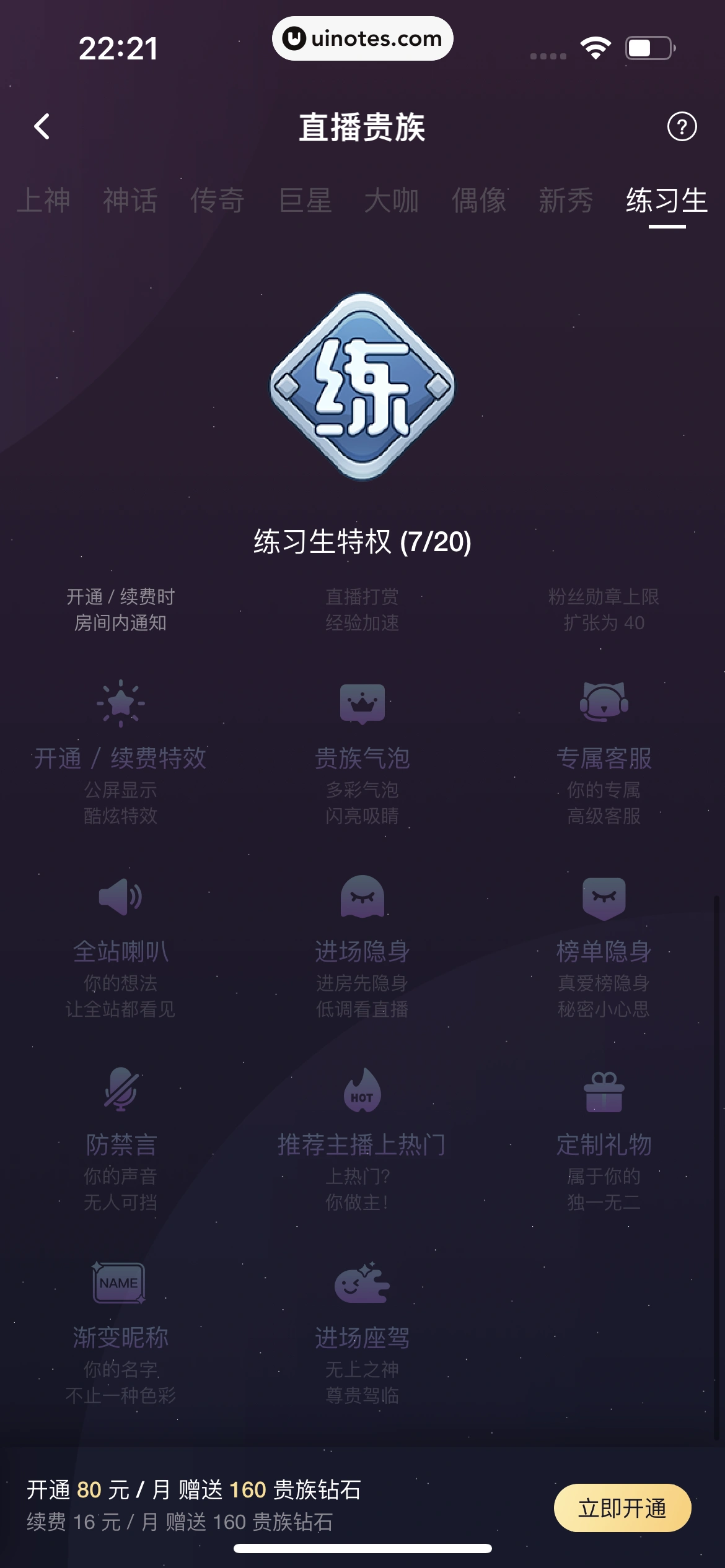Switch to the 新秀 tab
Screen dimensions: 725x1568
565,200
